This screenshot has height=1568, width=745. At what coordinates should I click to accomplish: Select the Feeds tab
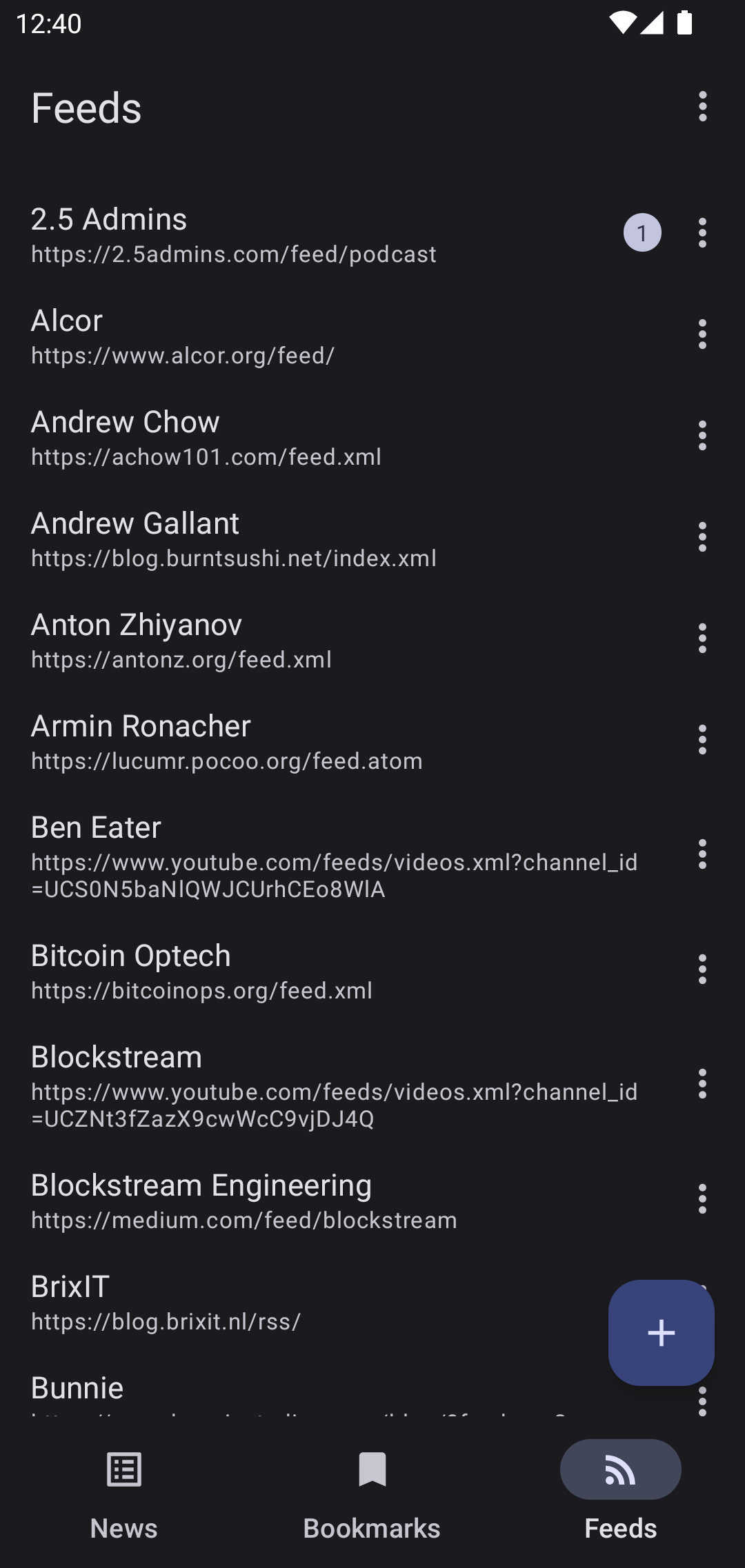[621, 1496]
